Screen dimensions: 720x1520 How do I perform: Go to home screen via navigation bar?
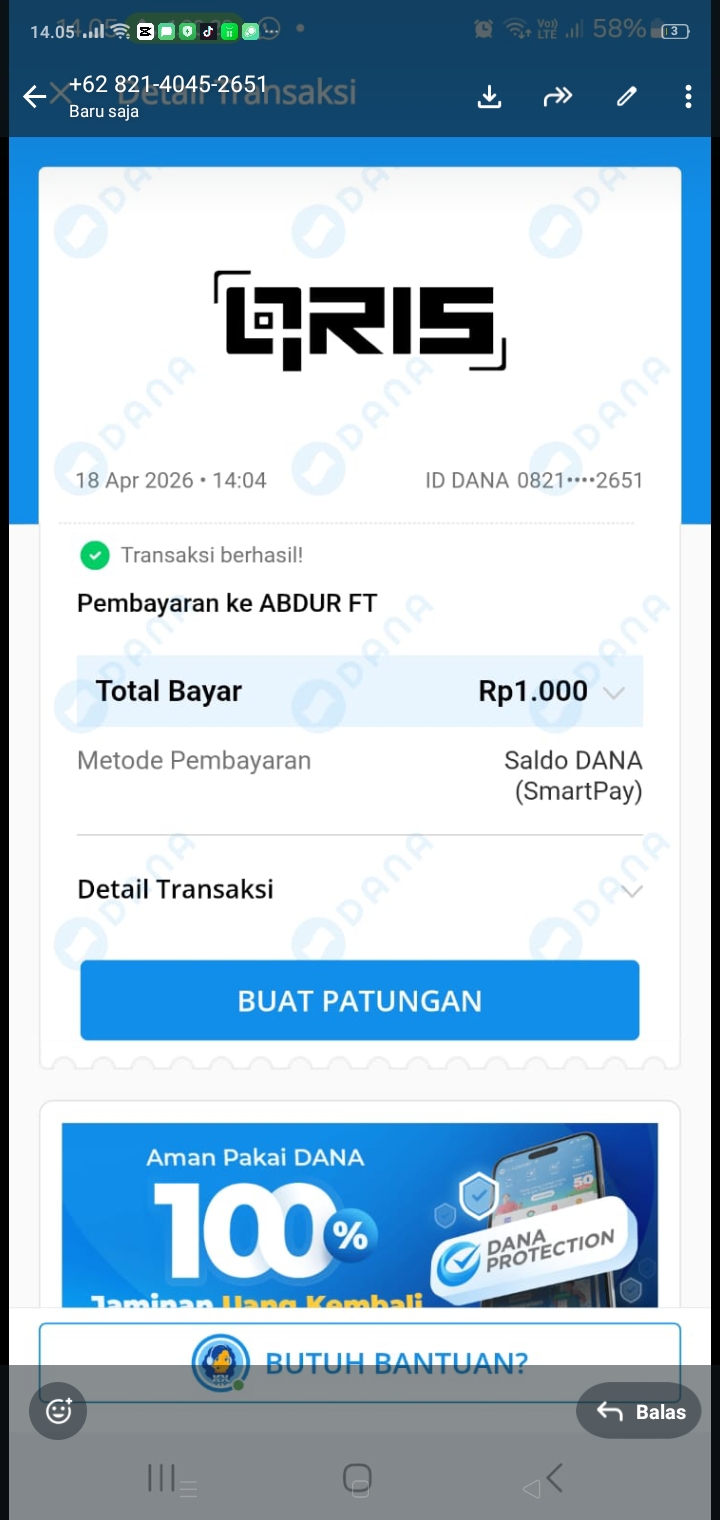357,1478
